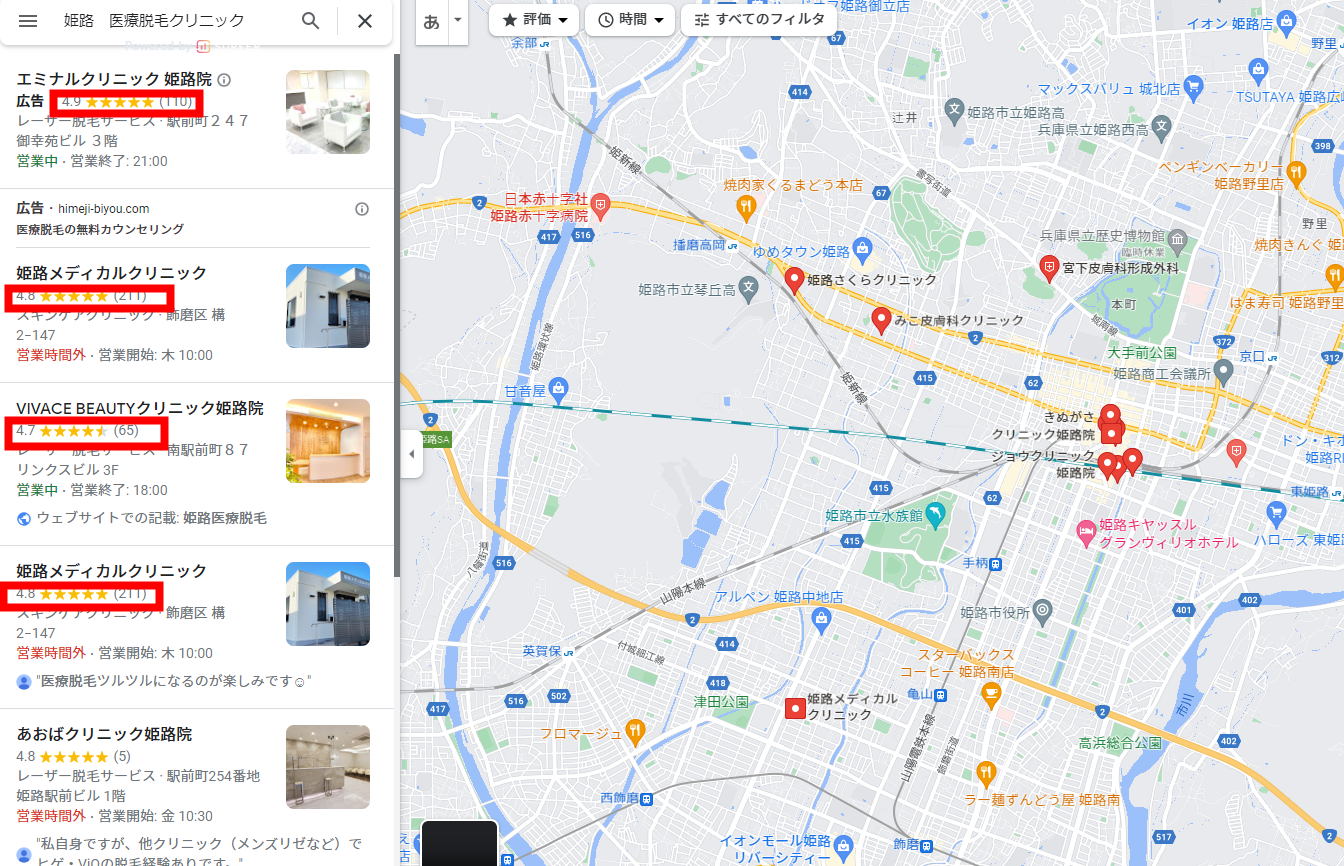Screen dimensions: 1344x866
Task: Open the 時間 hours filter dropdown
Action: click(630, 20)
